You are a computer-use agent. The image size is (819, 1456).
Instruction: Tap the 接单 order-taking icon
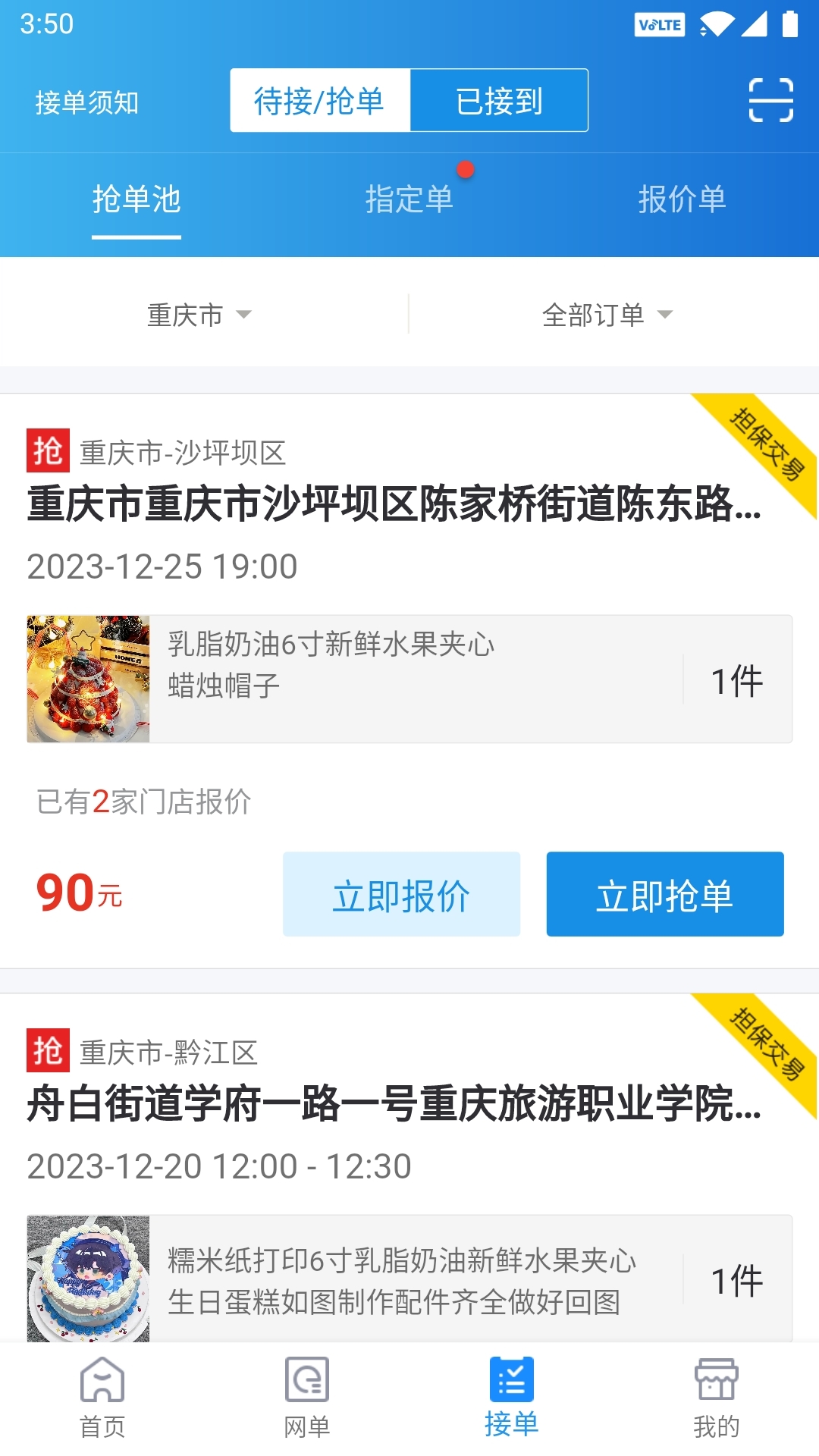click(x=512, y=1397)
